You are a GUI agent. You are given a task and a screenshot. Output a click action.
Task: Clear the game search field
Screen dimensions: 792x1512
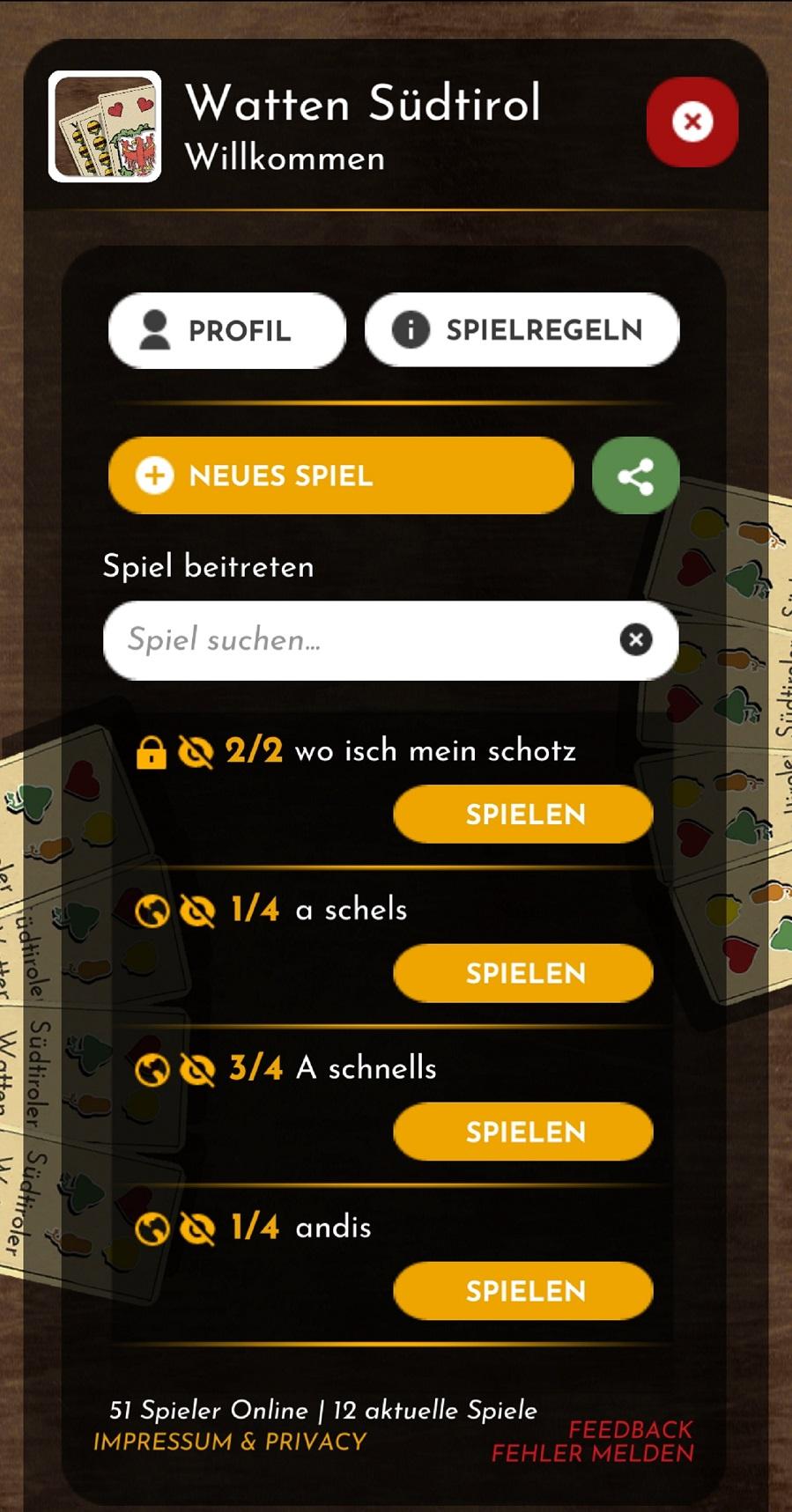[636, 639]
